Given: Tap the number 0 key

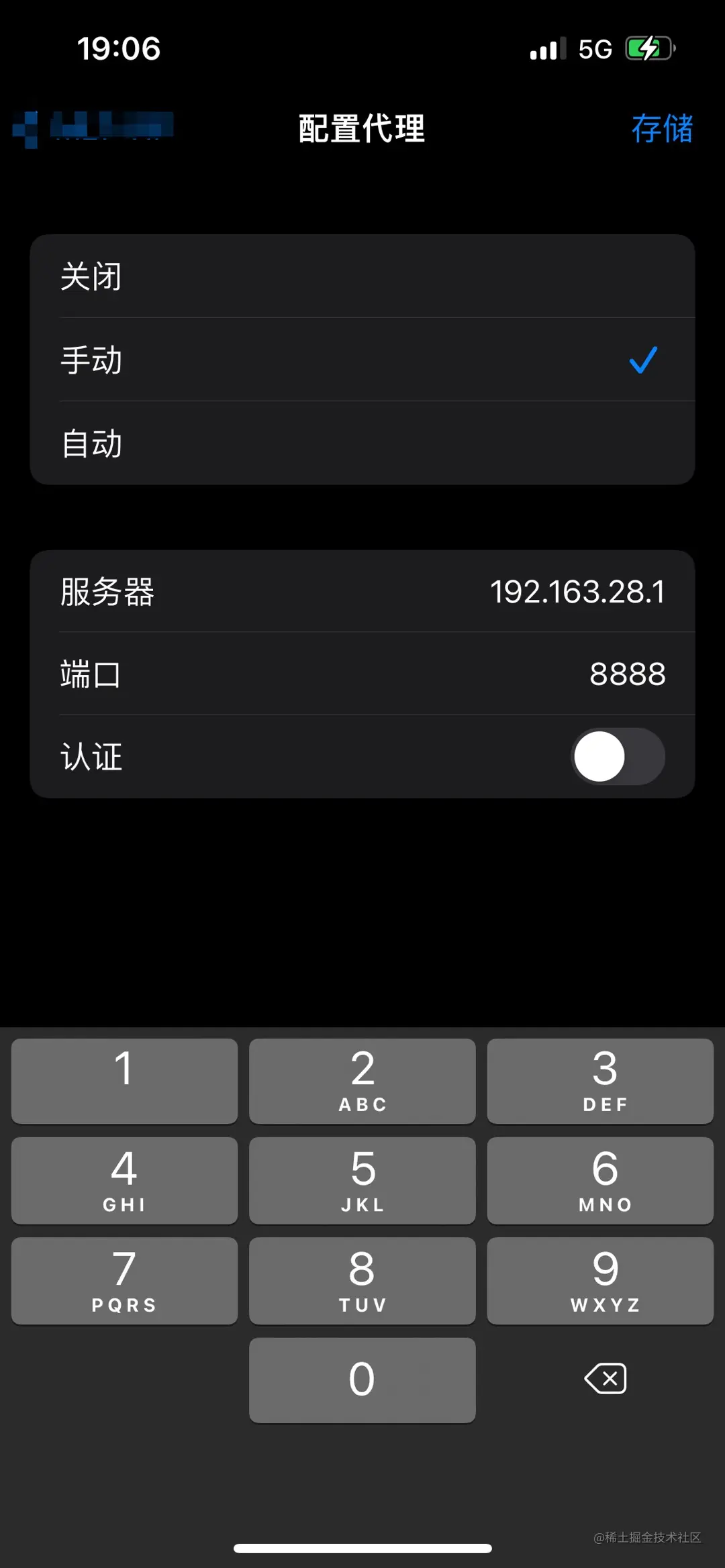Looking at the screenshot, I should 362,1379.
